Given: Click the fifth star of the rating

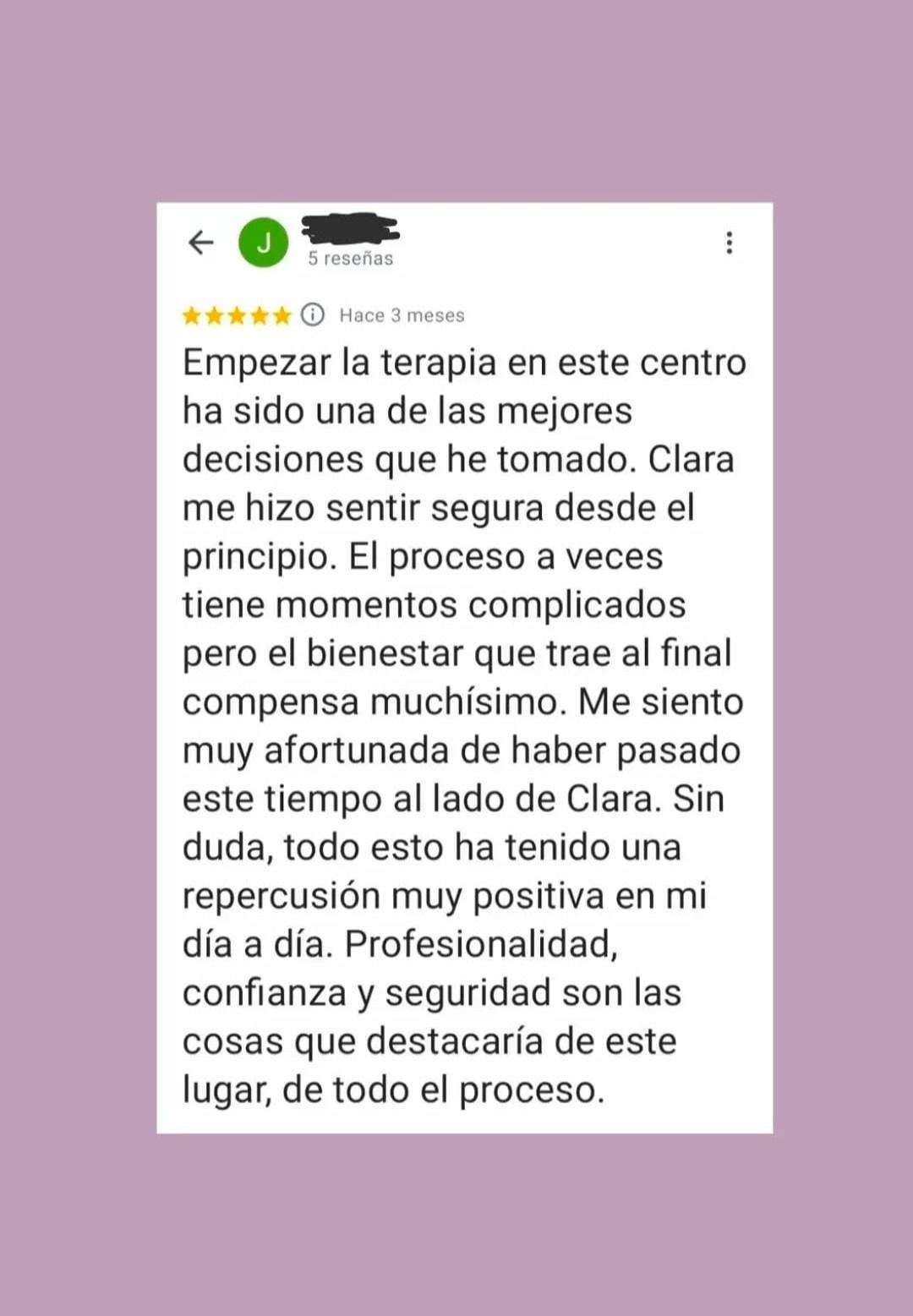Looking at the screenshot, I should [280, 315].
